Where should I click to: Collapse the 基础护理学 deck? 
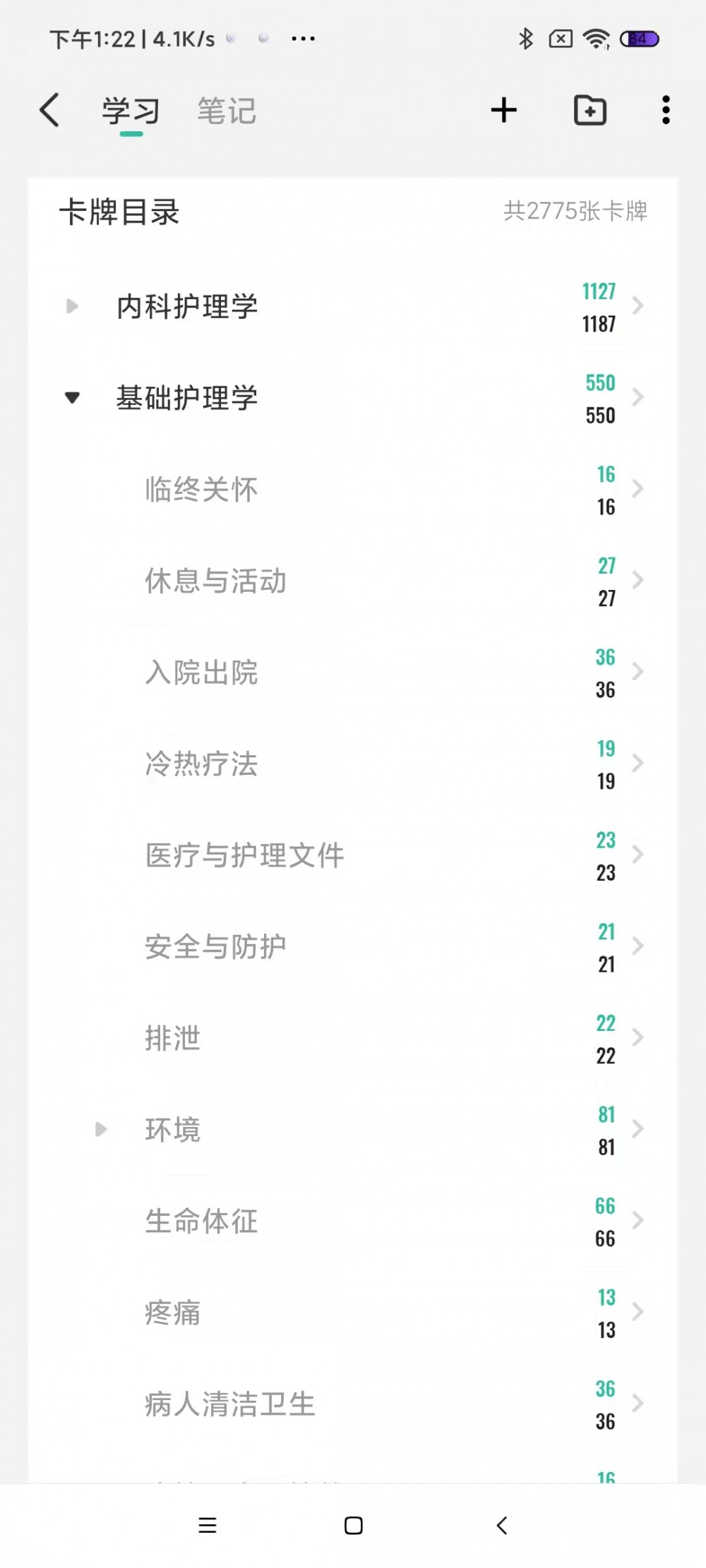[x=72, y=398]
